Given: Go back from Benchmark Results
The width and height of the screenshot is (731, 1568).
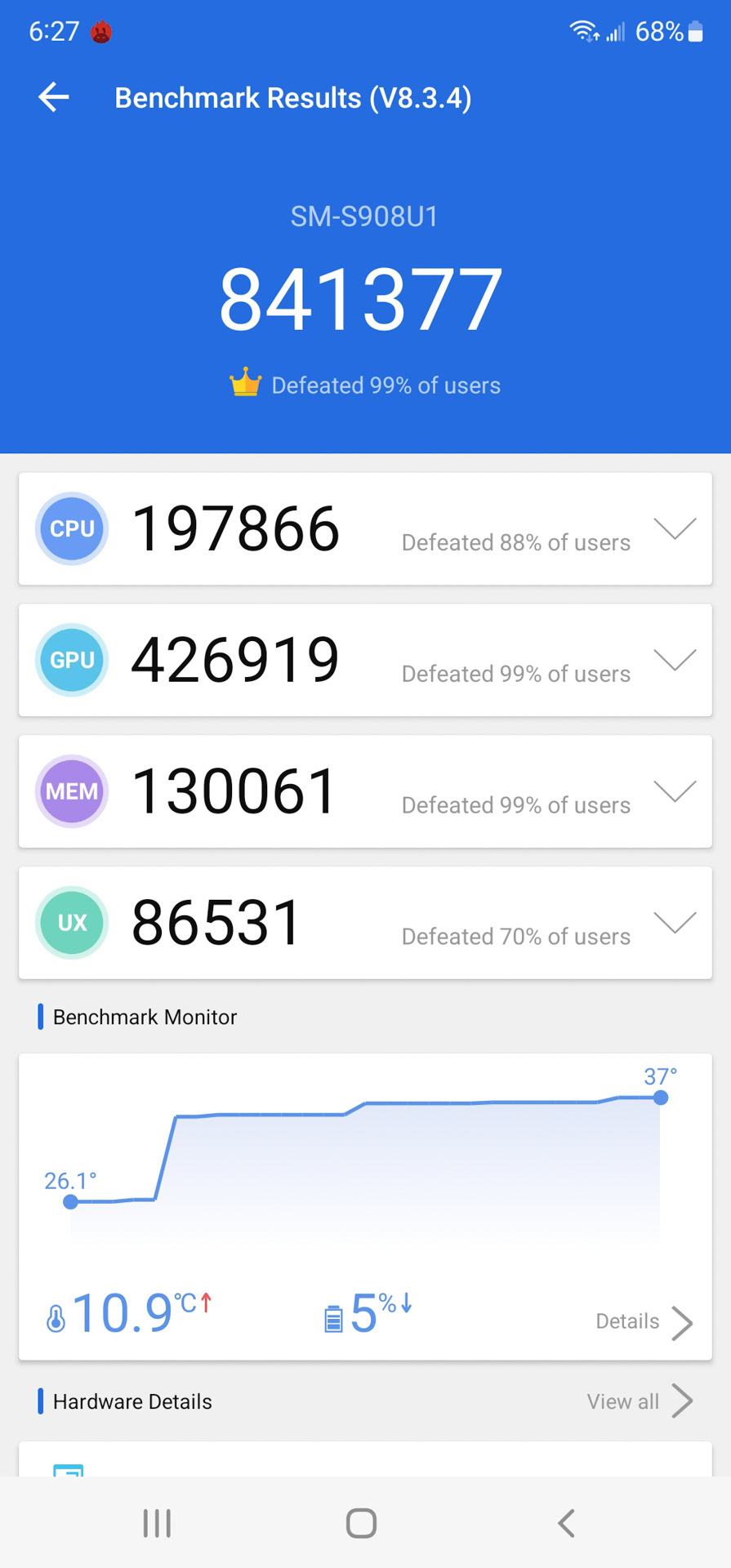Looking at the screenshot, I should point(54,97).
